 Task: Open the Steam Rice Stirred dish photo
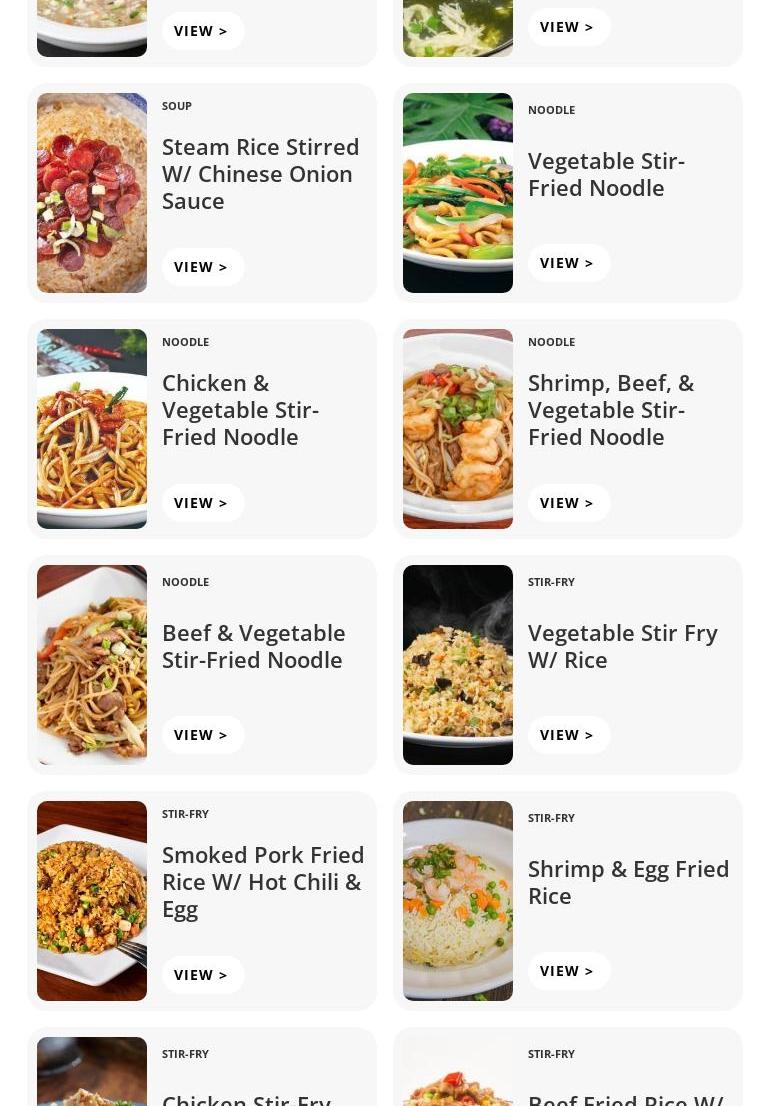point(92,193)
